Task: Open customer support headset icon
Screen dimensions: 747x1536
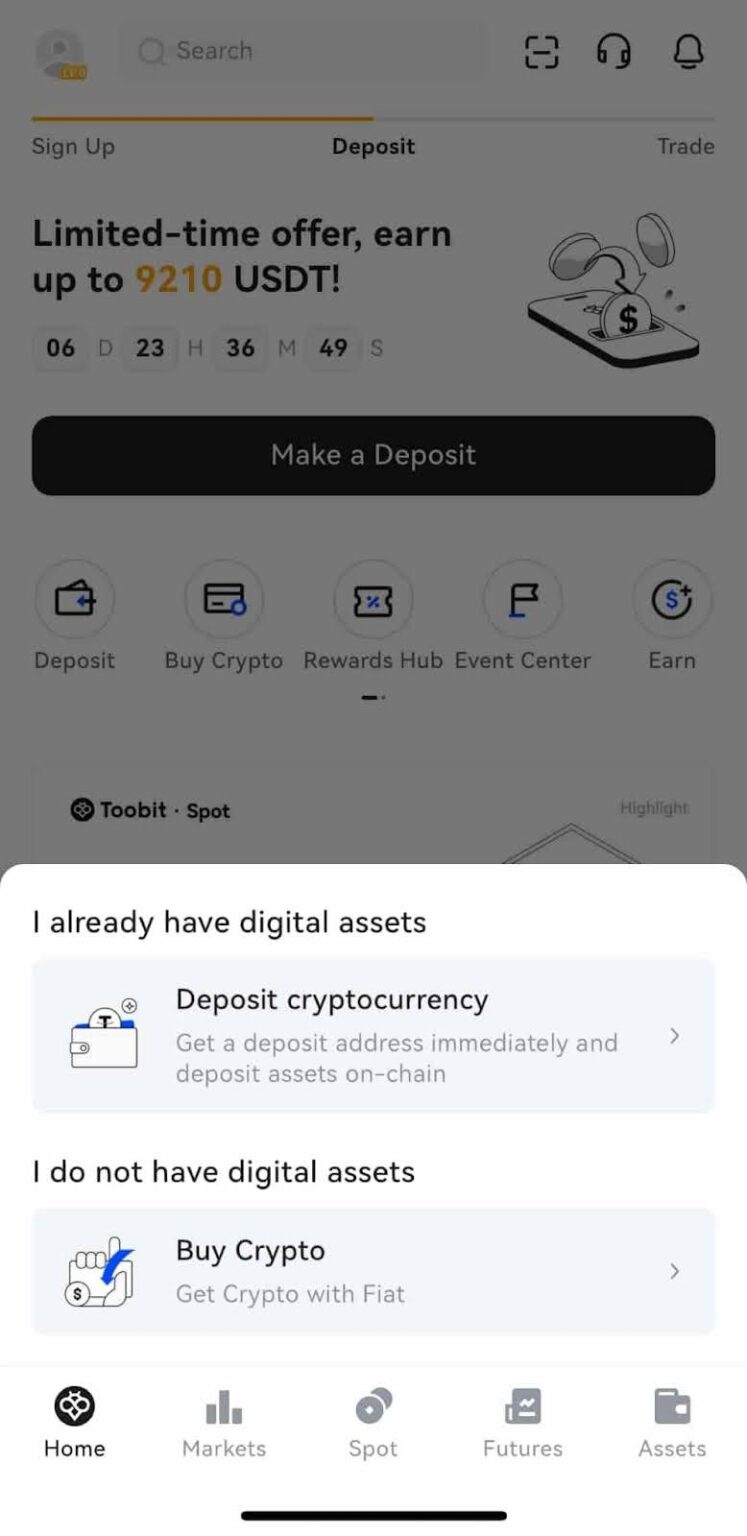Action: click(614, 52)
